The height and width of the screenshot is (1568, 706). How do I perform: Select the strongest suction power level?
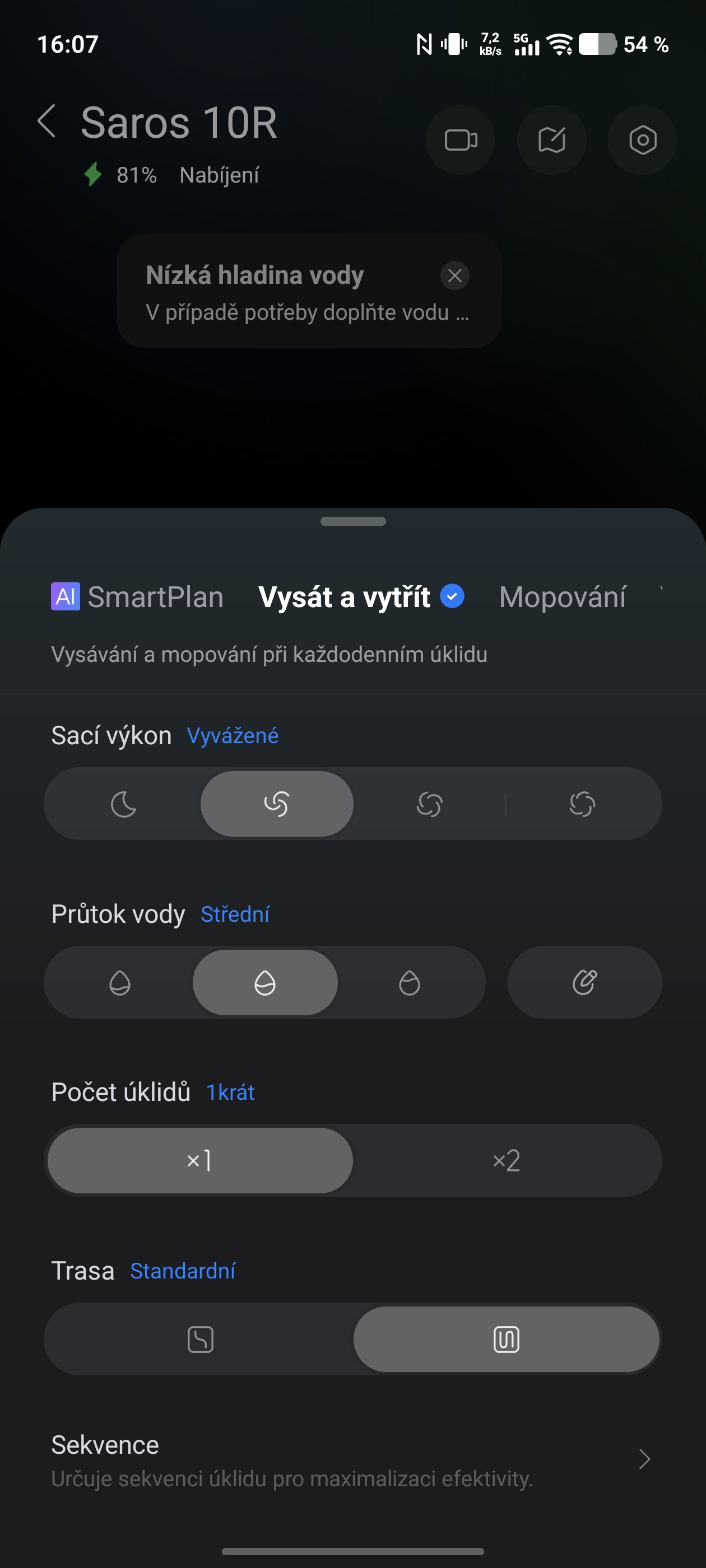click(x=582, y=804)
